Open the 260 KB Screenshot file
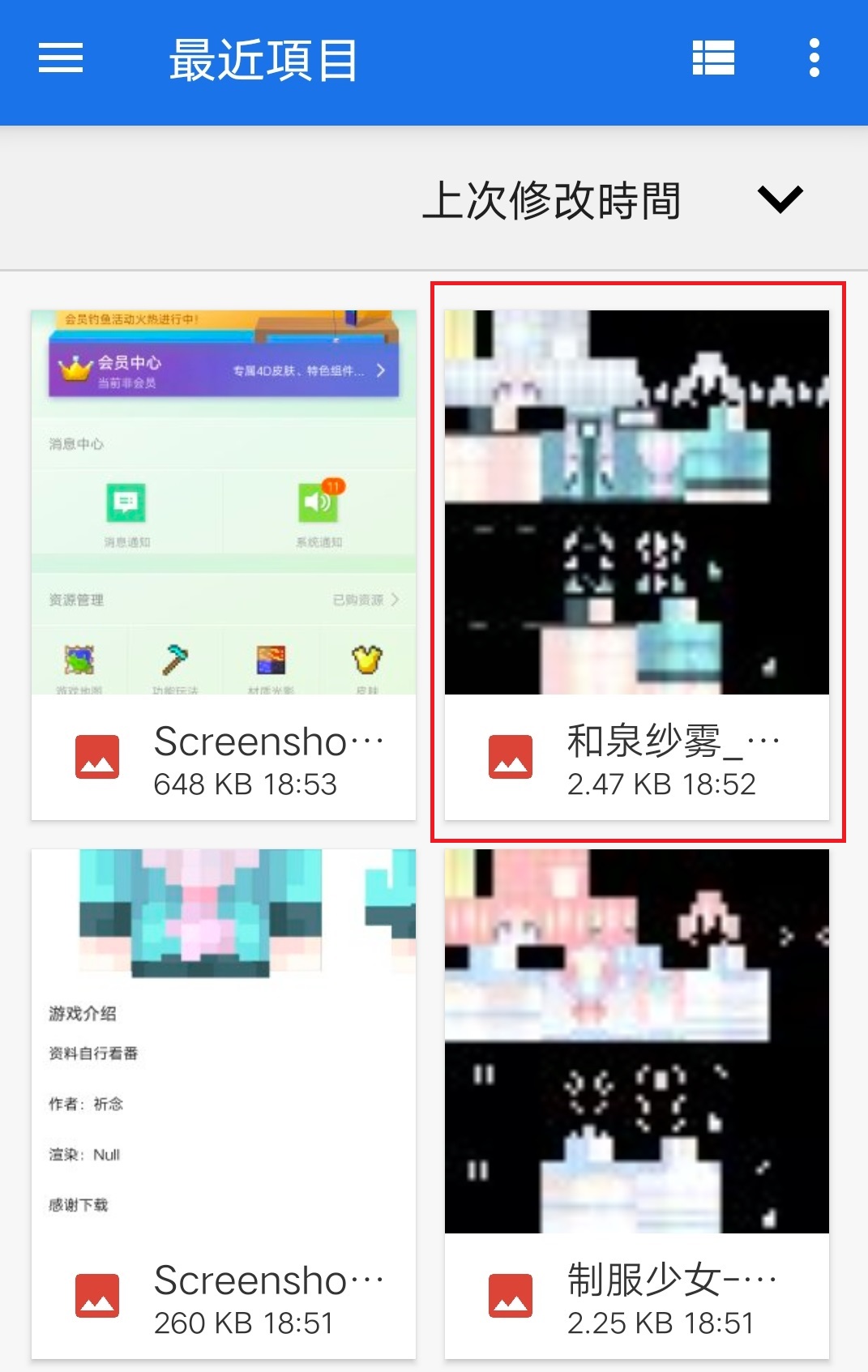This screenshot has height=1372, width=868. (x=224, y=1102)
